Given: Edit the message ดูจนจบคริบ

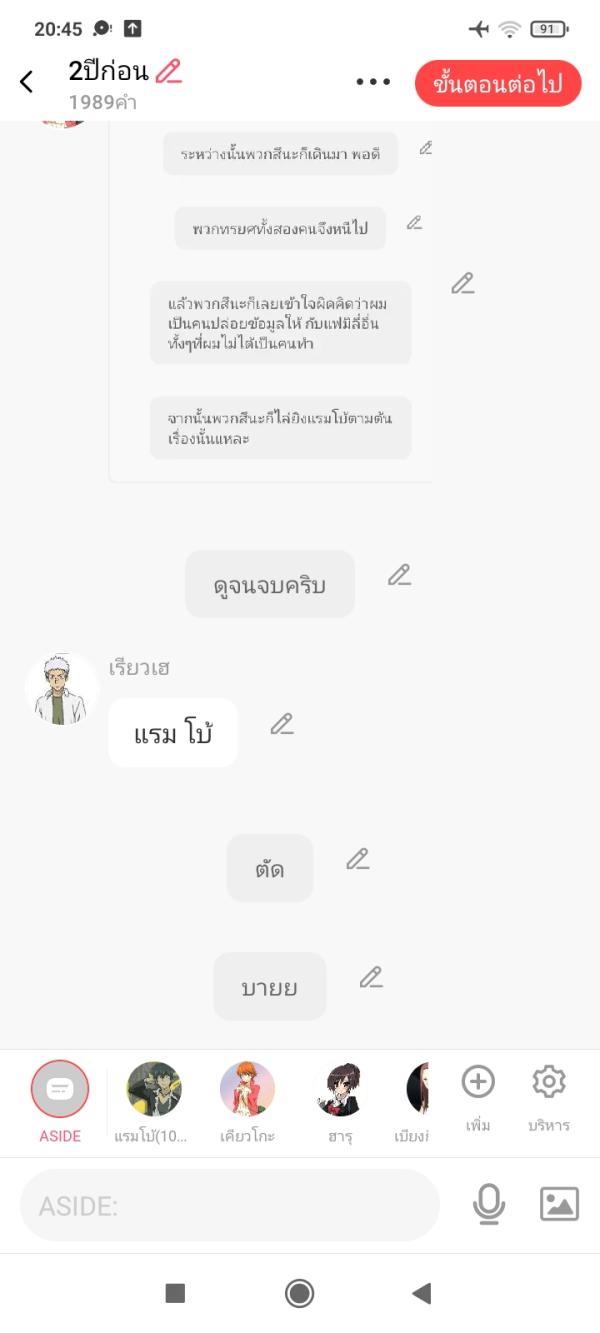Looking at the screenshot, I should 399,575.
